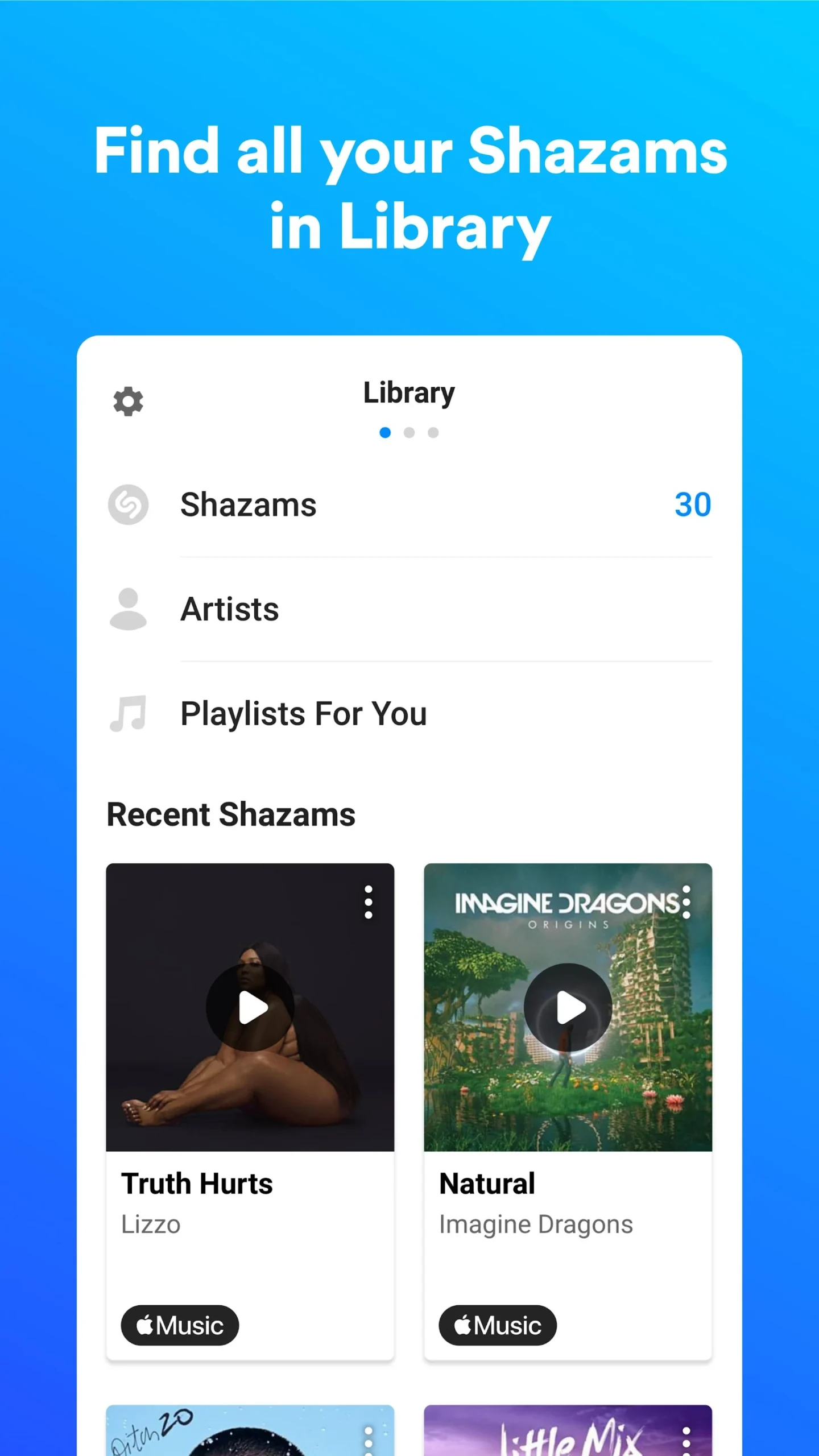Select the third page indicator dot
The height and width of the screenshot is (1456, 819).
[433, 432]
